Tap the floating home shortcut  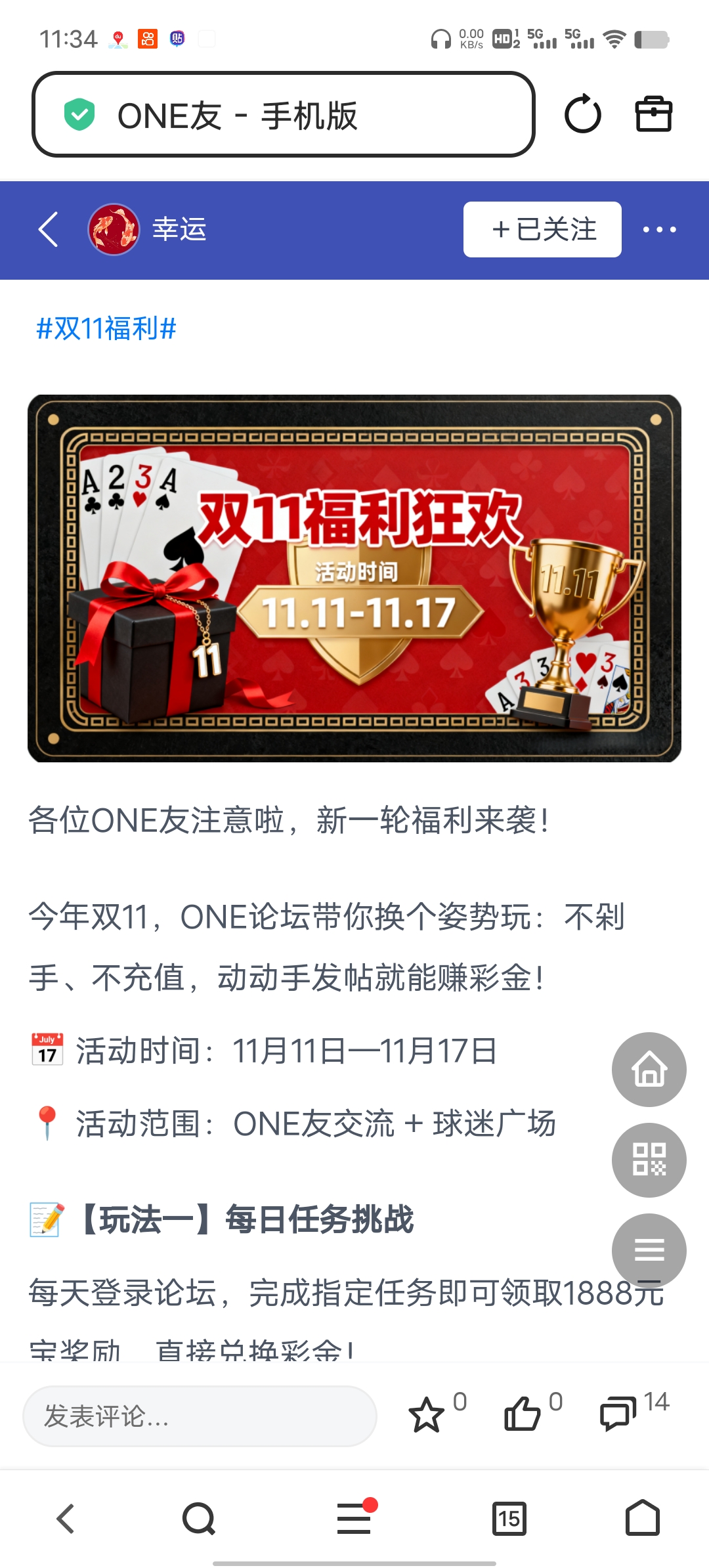(x=649, y=1070)
